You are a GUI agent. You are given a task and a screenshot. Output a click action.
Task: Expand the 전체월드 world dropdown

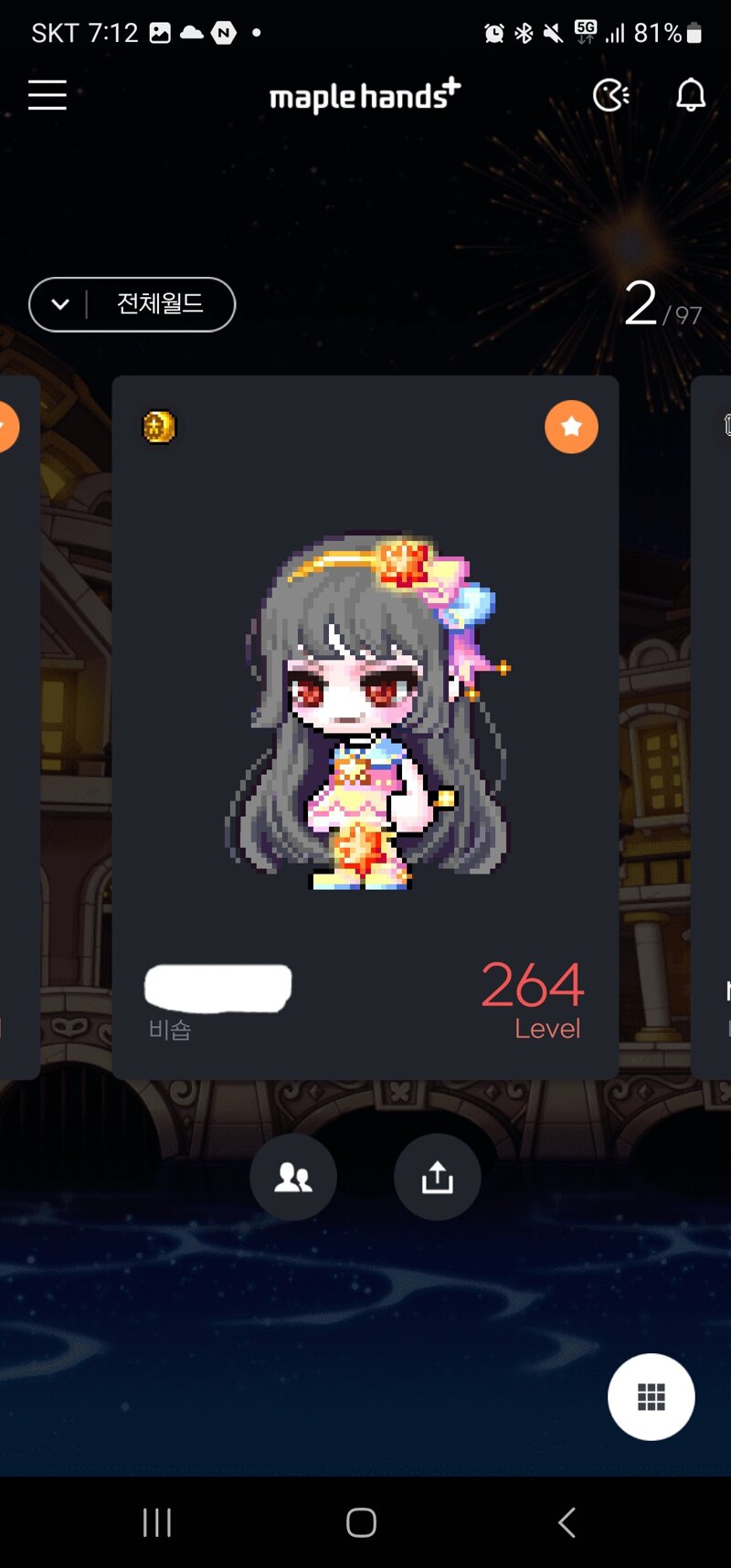click(x=132, y=304)
